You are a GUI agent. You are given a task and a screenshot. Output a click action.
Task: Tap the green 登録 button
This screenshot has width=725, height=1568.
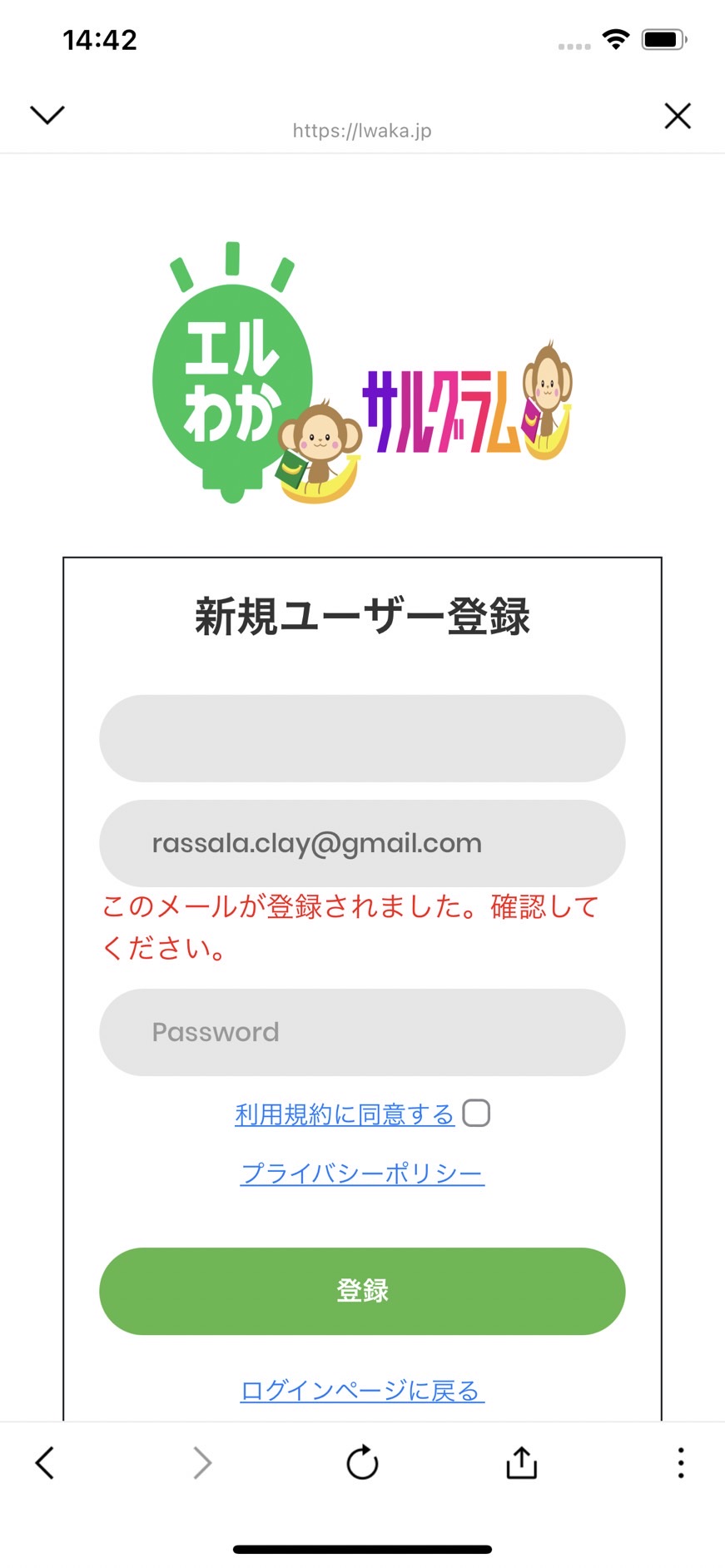pyautogui.click(x=362, y=1291)
